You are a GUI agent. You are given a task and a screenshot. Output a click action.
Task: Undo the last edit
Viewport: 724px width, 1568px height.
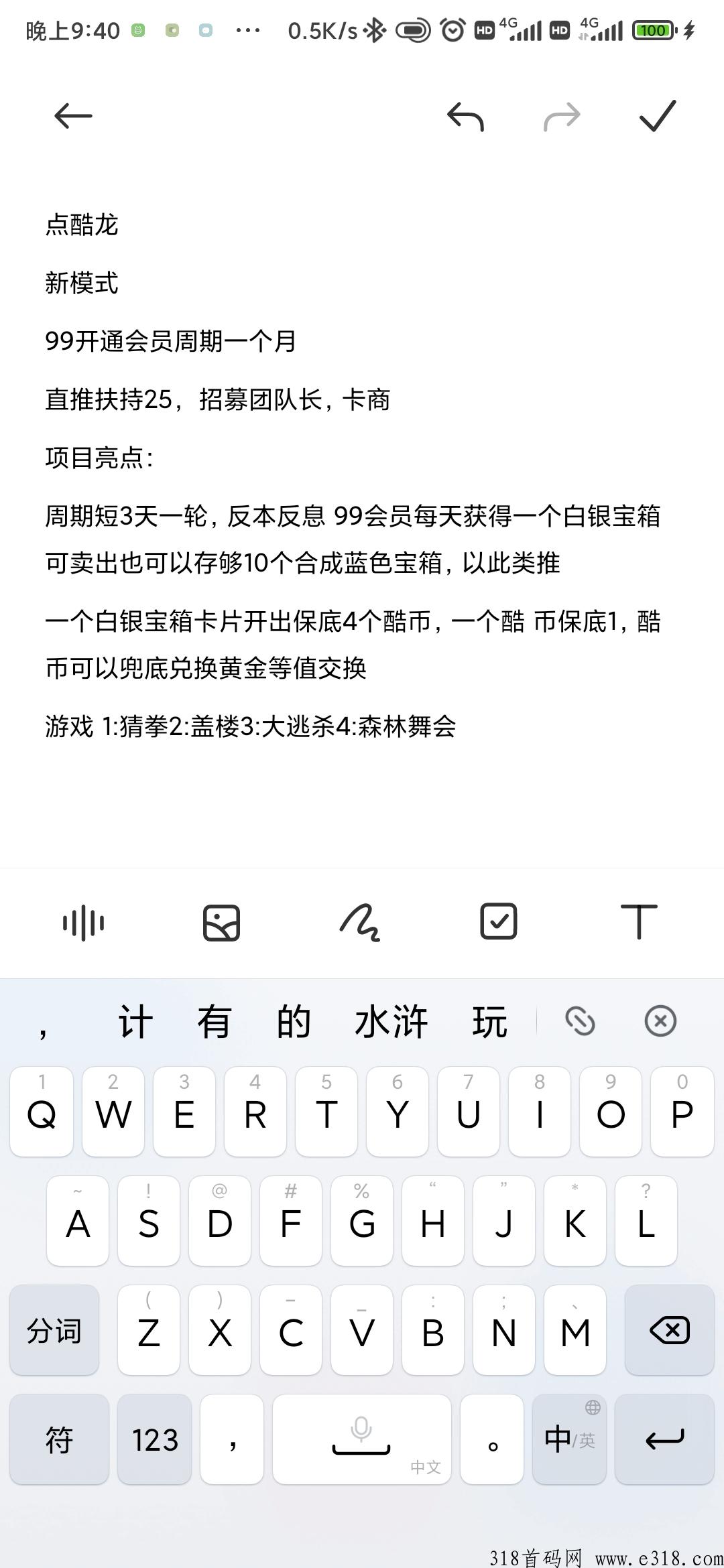[465, 117]
